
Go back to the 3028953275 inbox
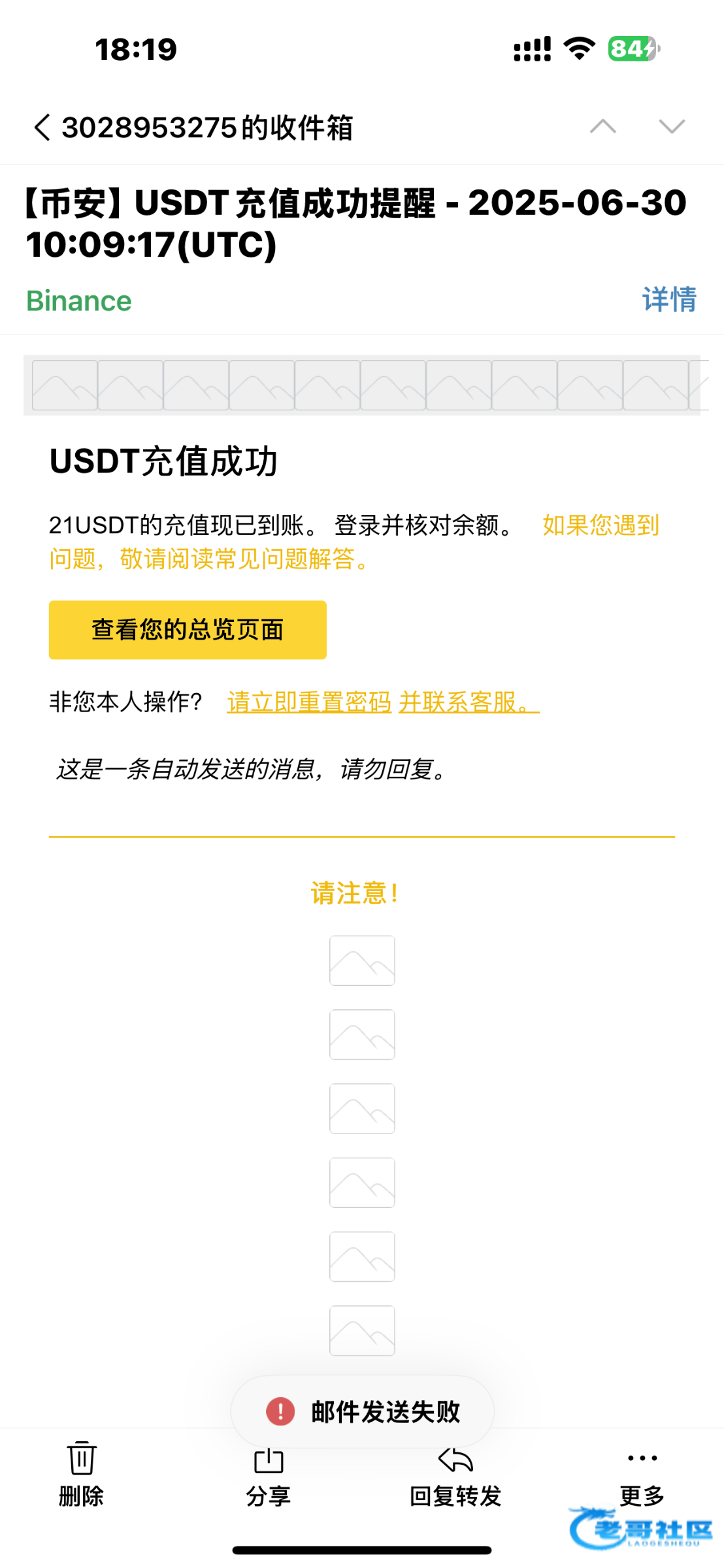pyautogui.click(x=43, y=127)
